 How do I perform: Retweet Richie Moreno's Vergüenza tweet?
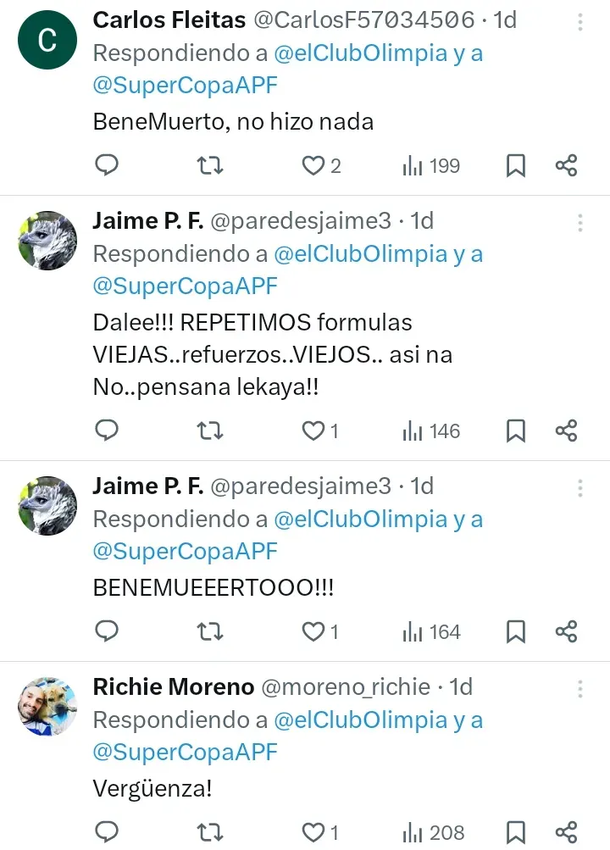[211, 832]
